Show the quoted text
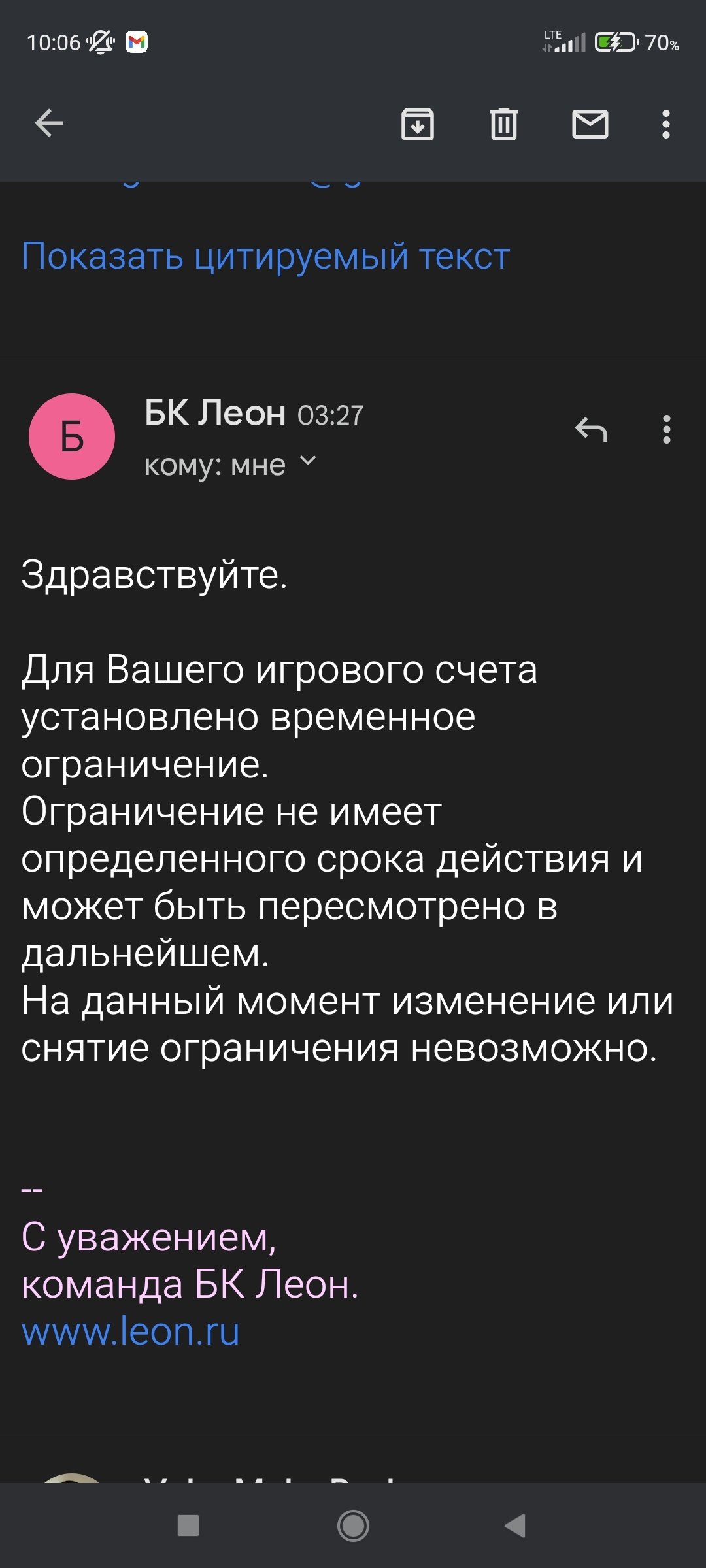This screenshot has height=1568, width=706. coord(265,255)
